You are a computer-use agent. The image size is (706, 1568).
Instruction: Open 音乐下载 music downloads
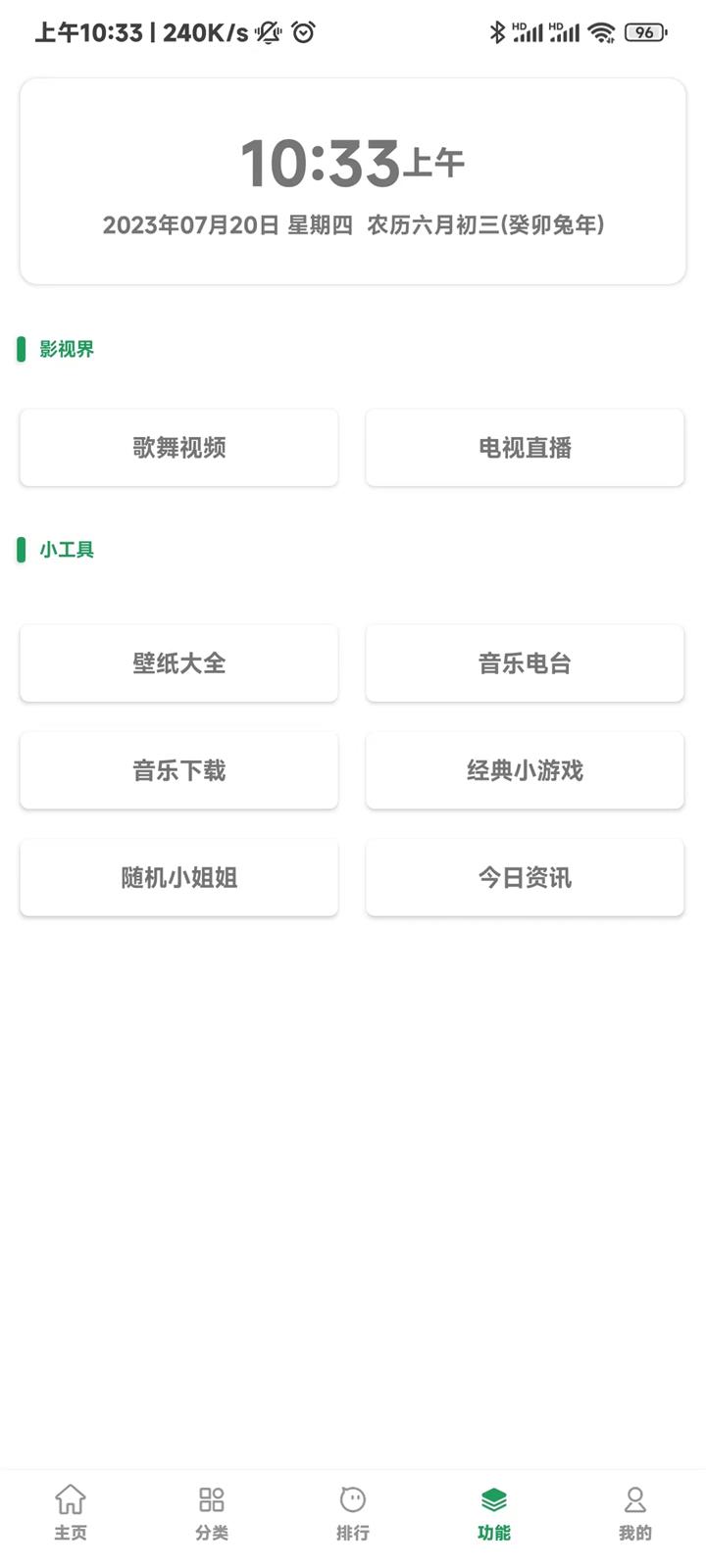(178, 770)
